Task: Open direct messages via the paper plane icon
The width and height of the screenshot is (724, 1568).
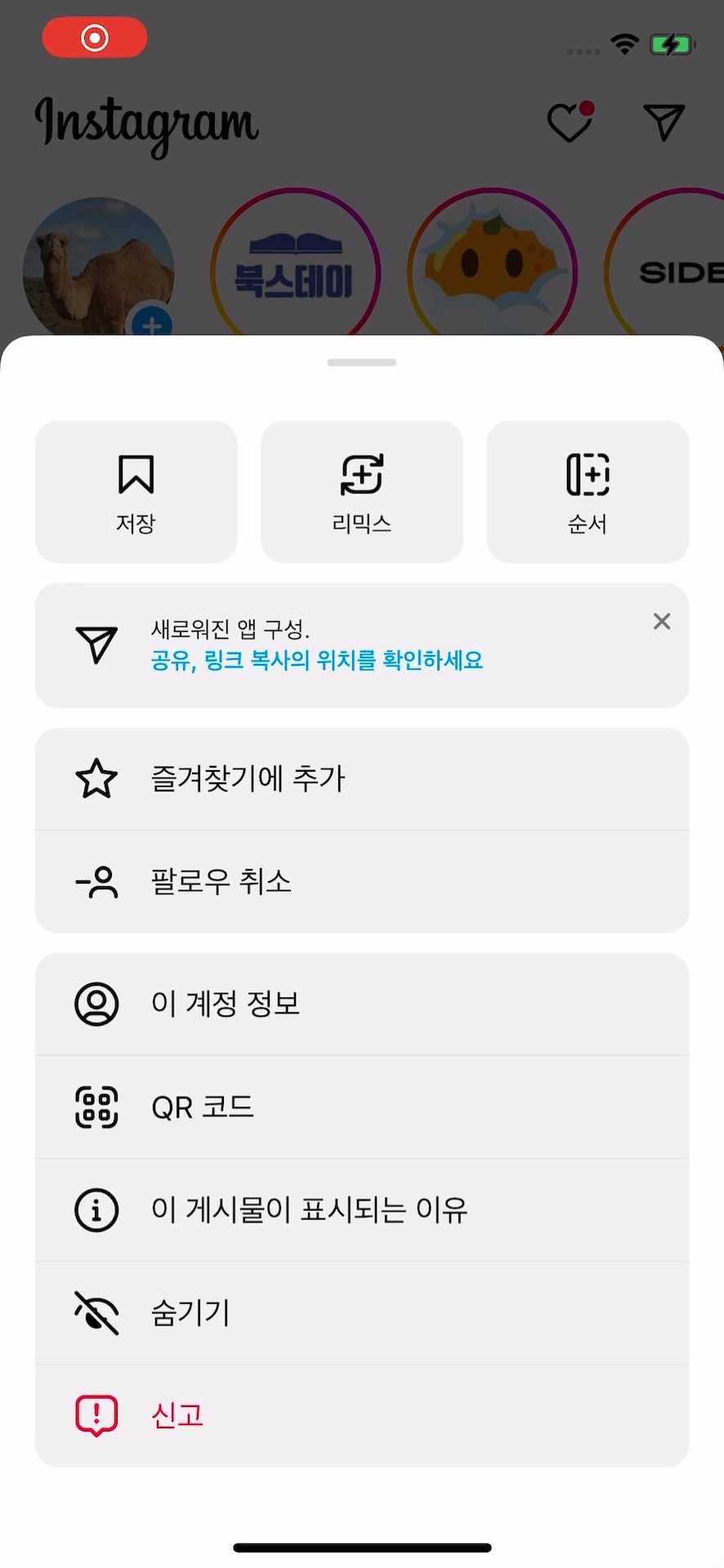Action: coord(664,122)
